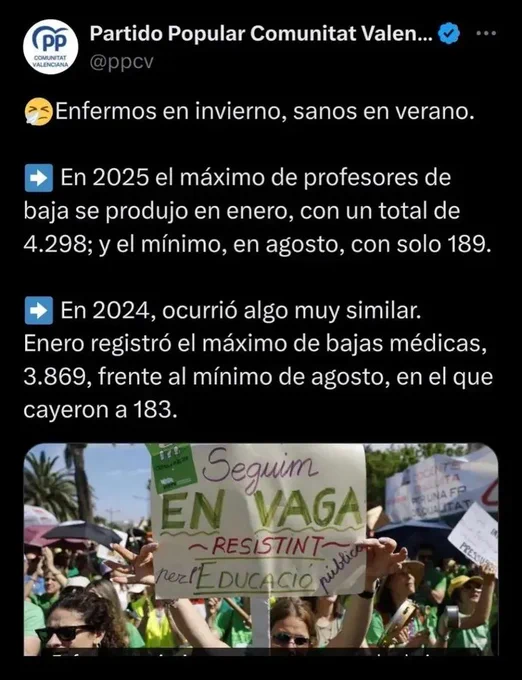Open the PP Comunitat Valenciana profile avatar

pos(51,47)
